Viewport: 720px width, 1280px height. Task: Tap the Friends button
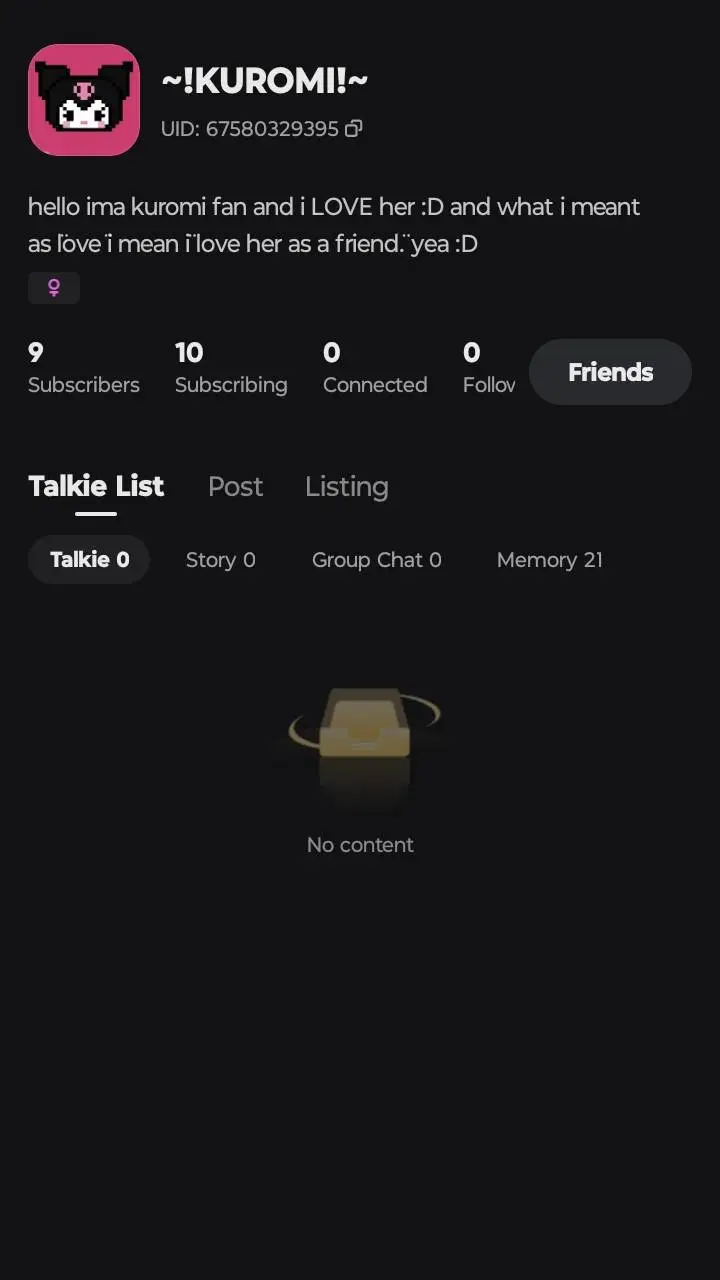pyautogui.click(x=610, y=372)
